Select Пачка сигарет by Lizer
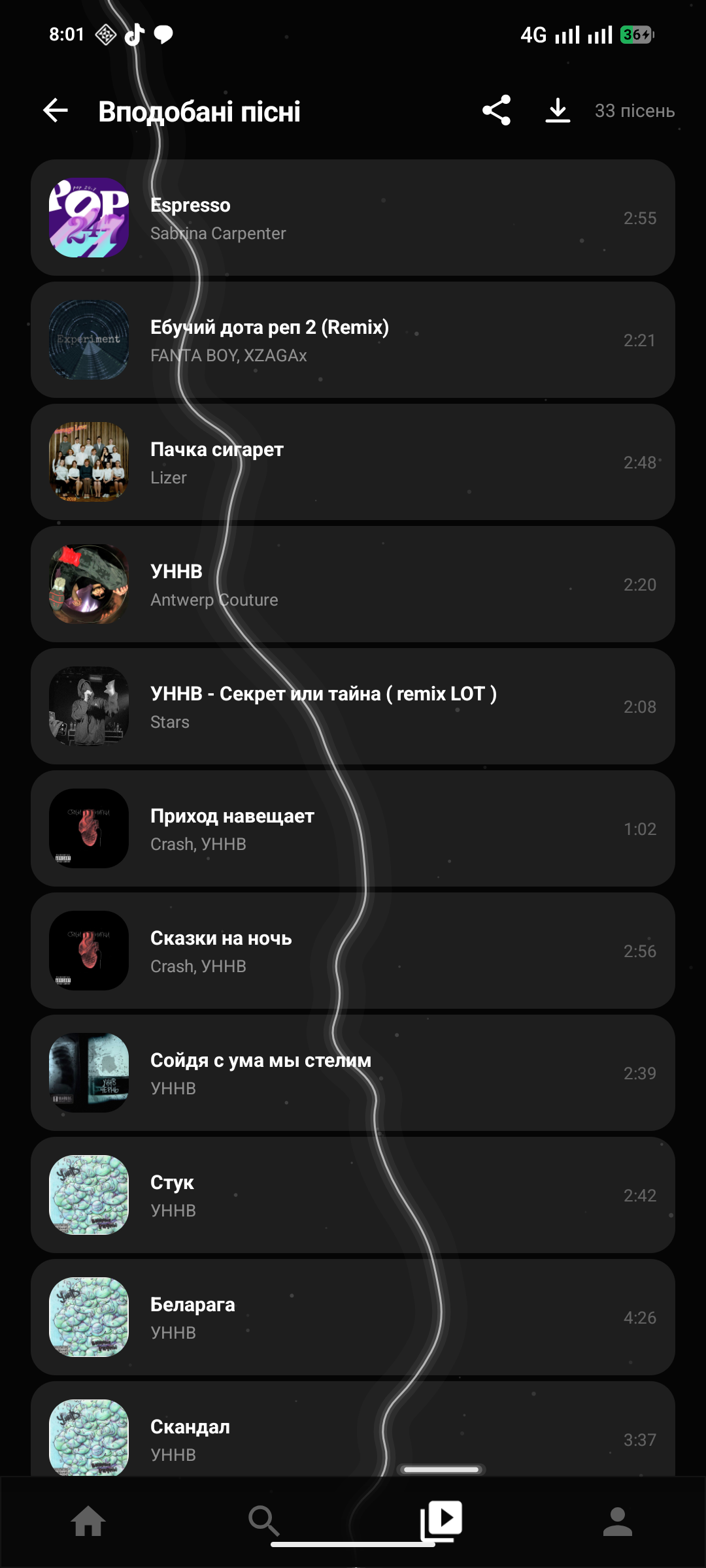Image resolution: width=706 pixels, height=1568 pixels. click(x=353, y=461)
